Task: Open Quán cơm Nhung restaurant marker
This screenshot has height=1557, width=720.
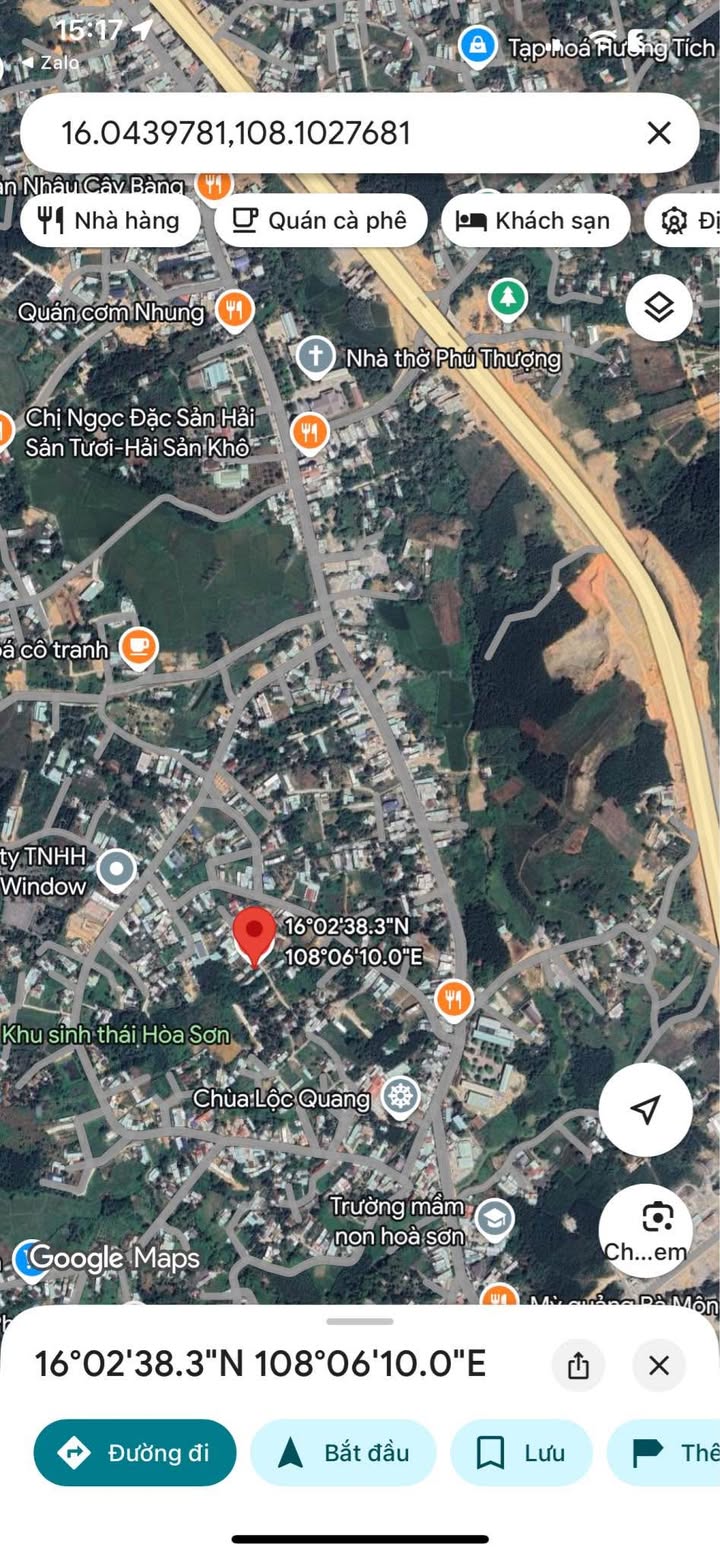Action: click(x=233, y=311)
